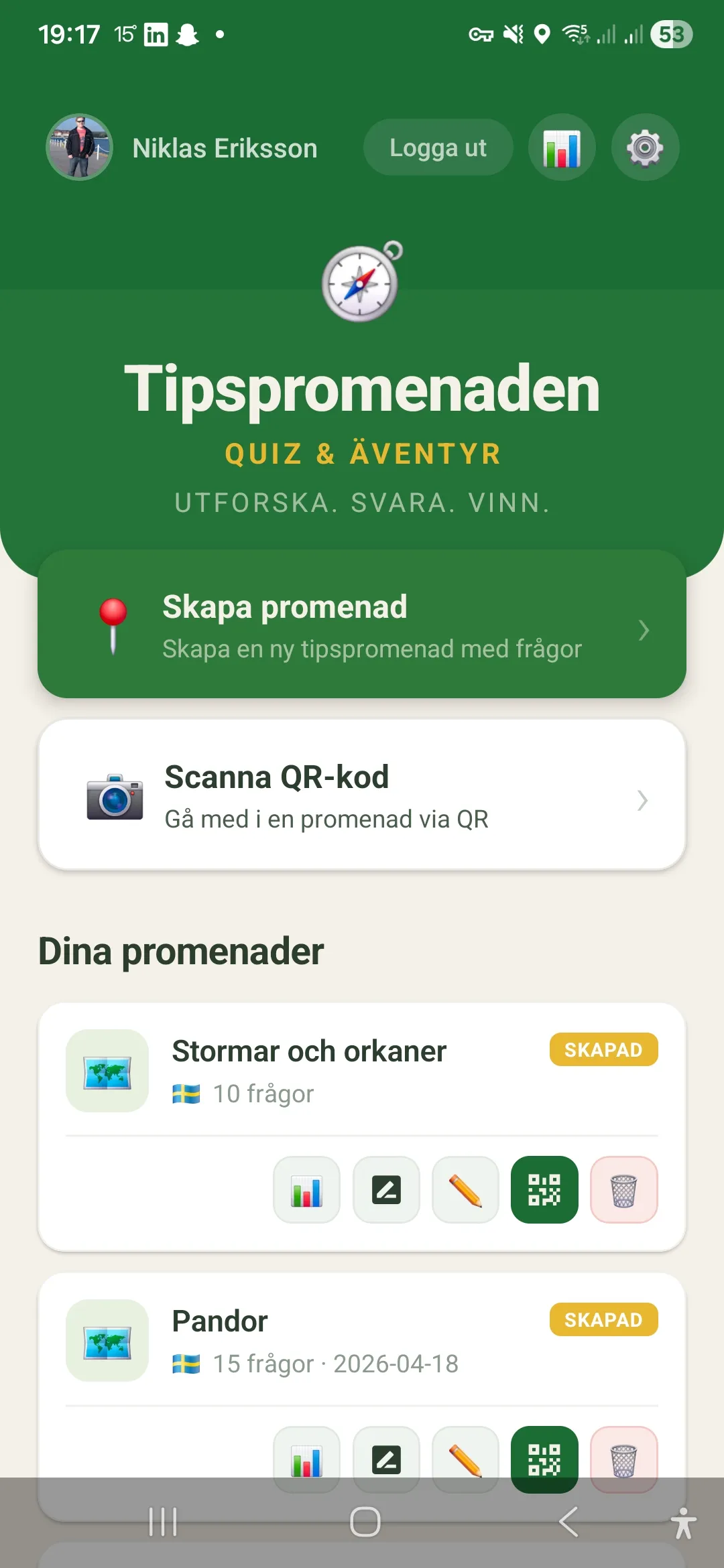Viewport: 724px width, 1568px height.
Task: Open statistics for Stormar och orkaner
Action: (x=306, y=1189)
